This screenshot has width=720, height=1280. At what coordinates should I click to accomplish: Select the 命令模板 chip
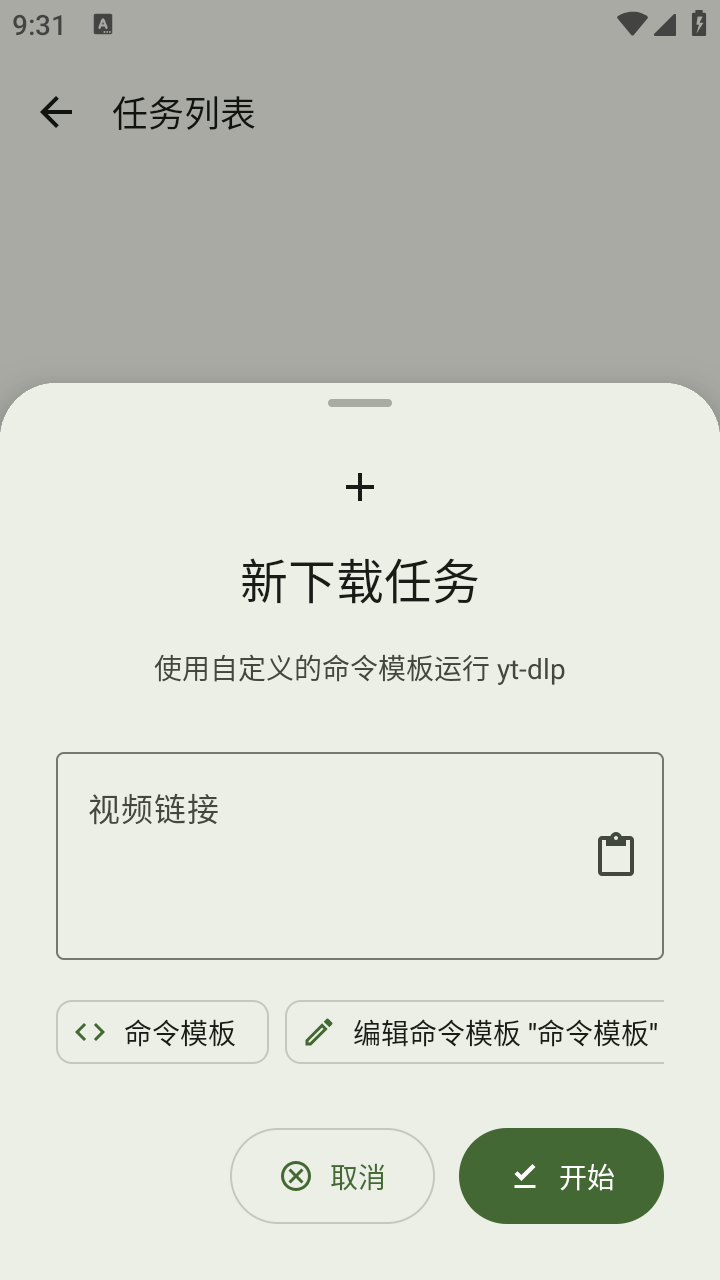(161, 1032)
